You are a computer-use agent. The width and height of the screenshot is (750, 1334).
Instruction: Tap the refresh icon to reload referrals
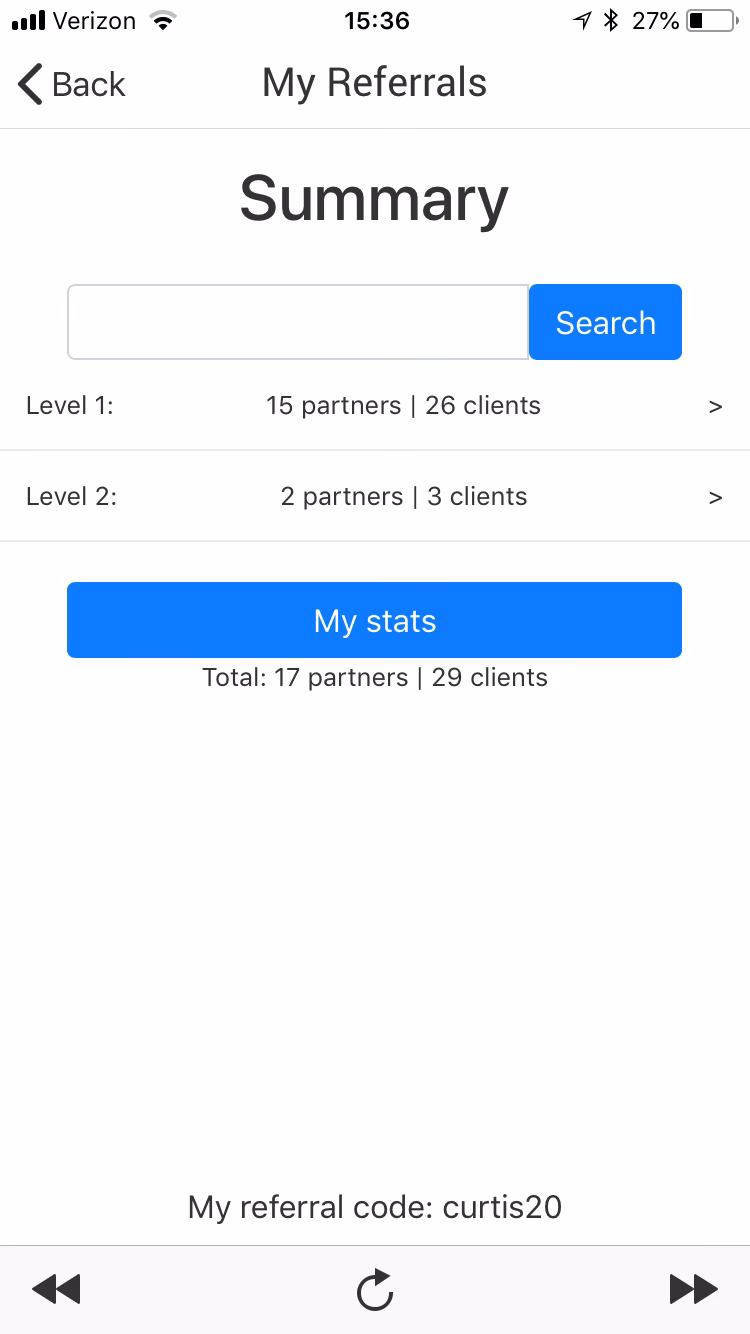(x=374, y=1289)
